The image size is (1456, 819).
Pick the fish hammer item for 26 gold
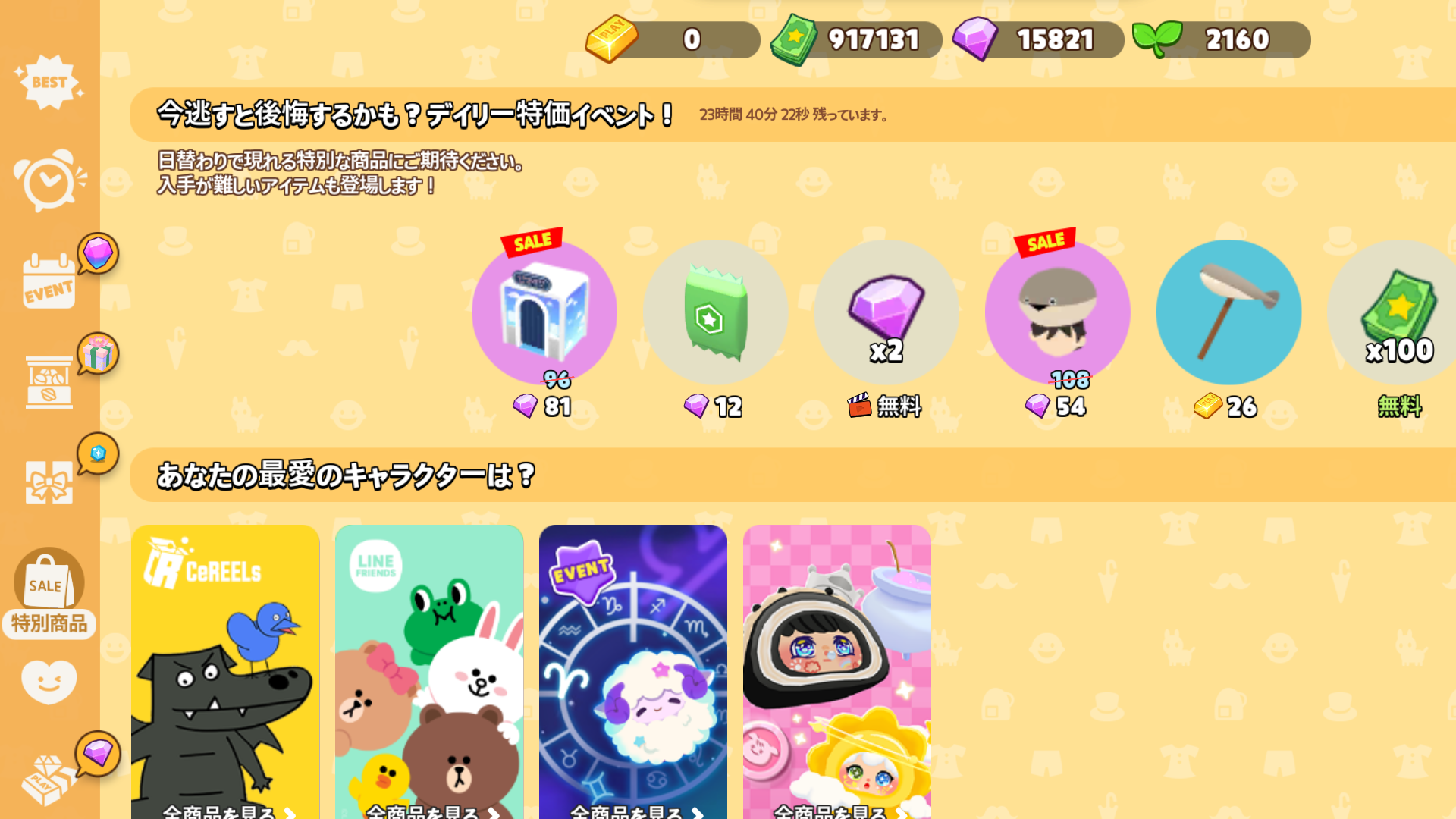click(x=1228, y=312)
